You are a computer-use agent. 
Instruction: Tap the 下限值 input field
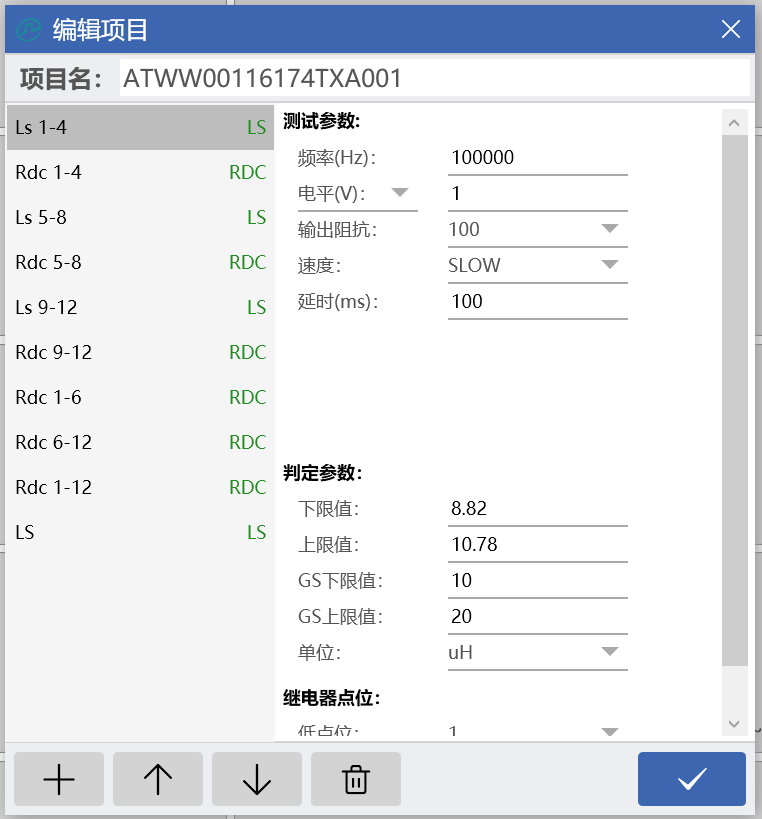click(537, 509)
